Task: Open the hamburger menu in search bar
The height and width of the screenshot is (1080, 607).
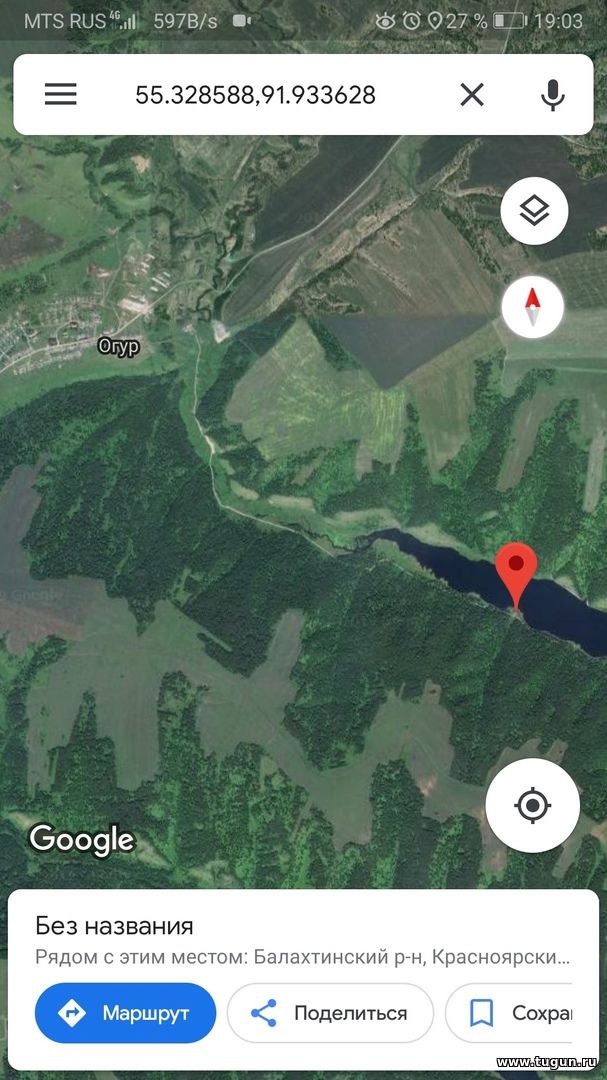Action: pos(61,94)
